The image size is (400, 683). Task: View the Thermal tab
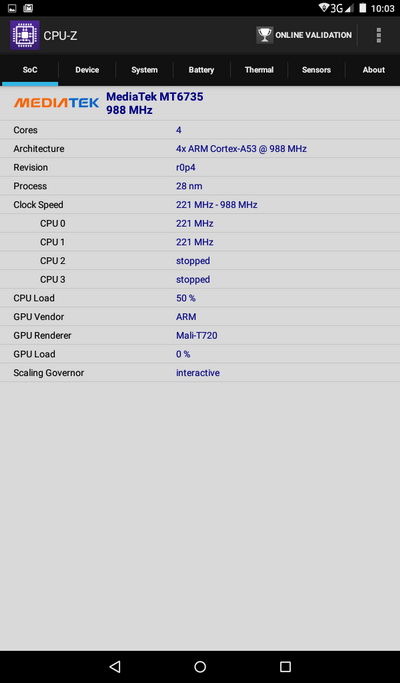point(259,70)
